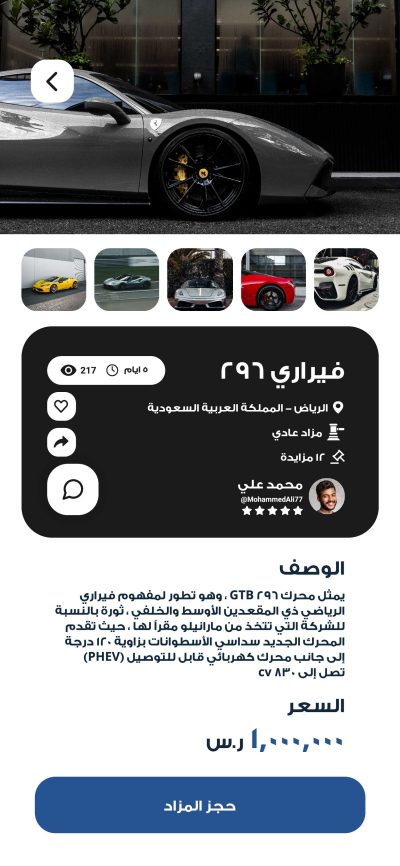The width and height of the screenshot is (400, 866).
Task: Open the yellow Ferrari thumbnail
Action: 54,279
